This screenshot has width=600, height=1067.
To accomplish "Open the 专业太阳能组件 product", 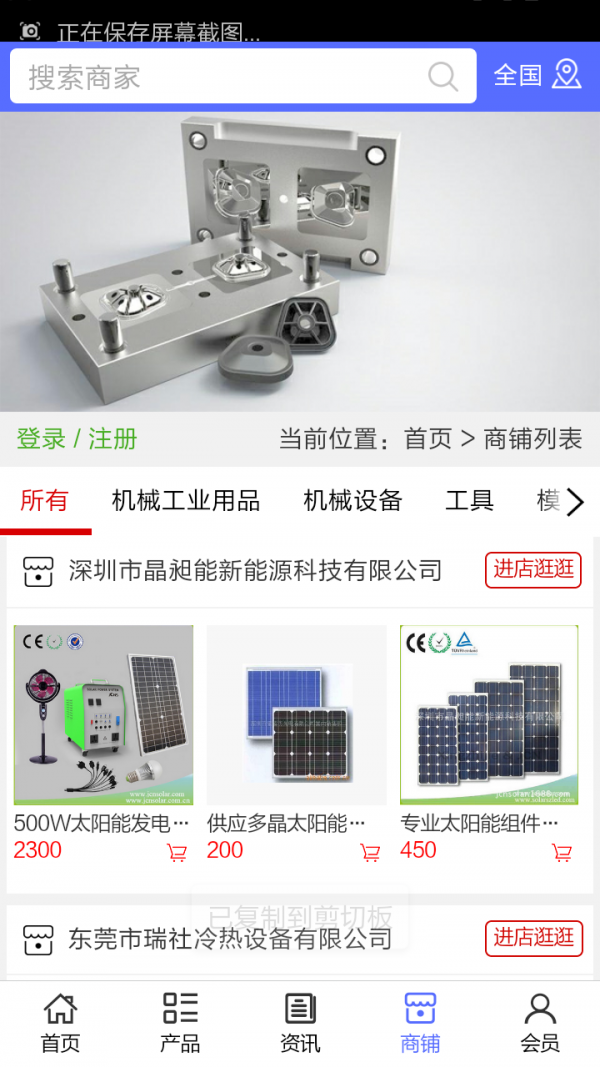I will click(x=489, y=716).
